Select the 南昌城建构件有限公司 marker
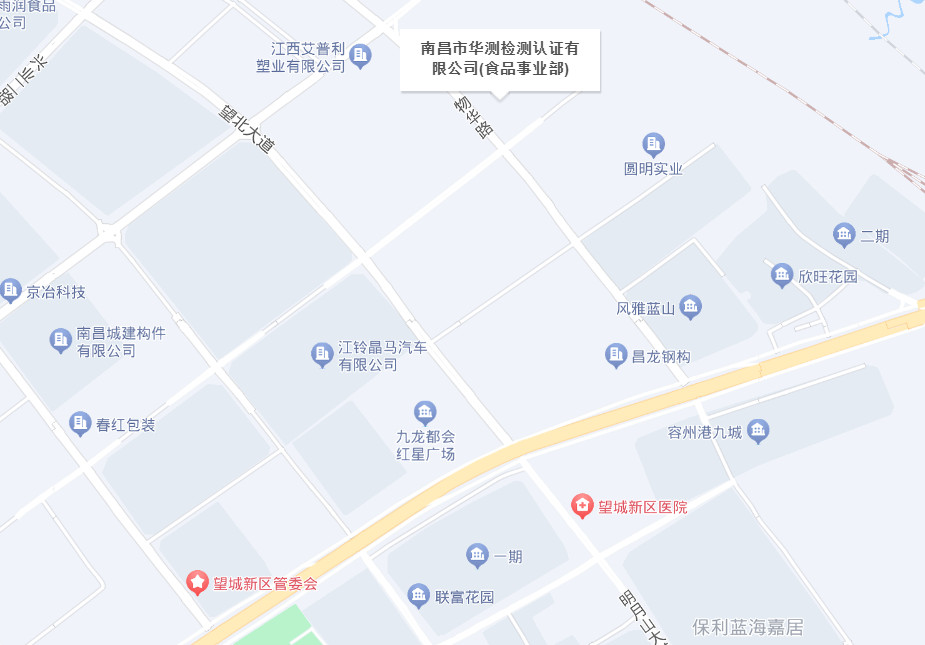The height and width of the screenshot is (645, 925). tap(61, 341)
